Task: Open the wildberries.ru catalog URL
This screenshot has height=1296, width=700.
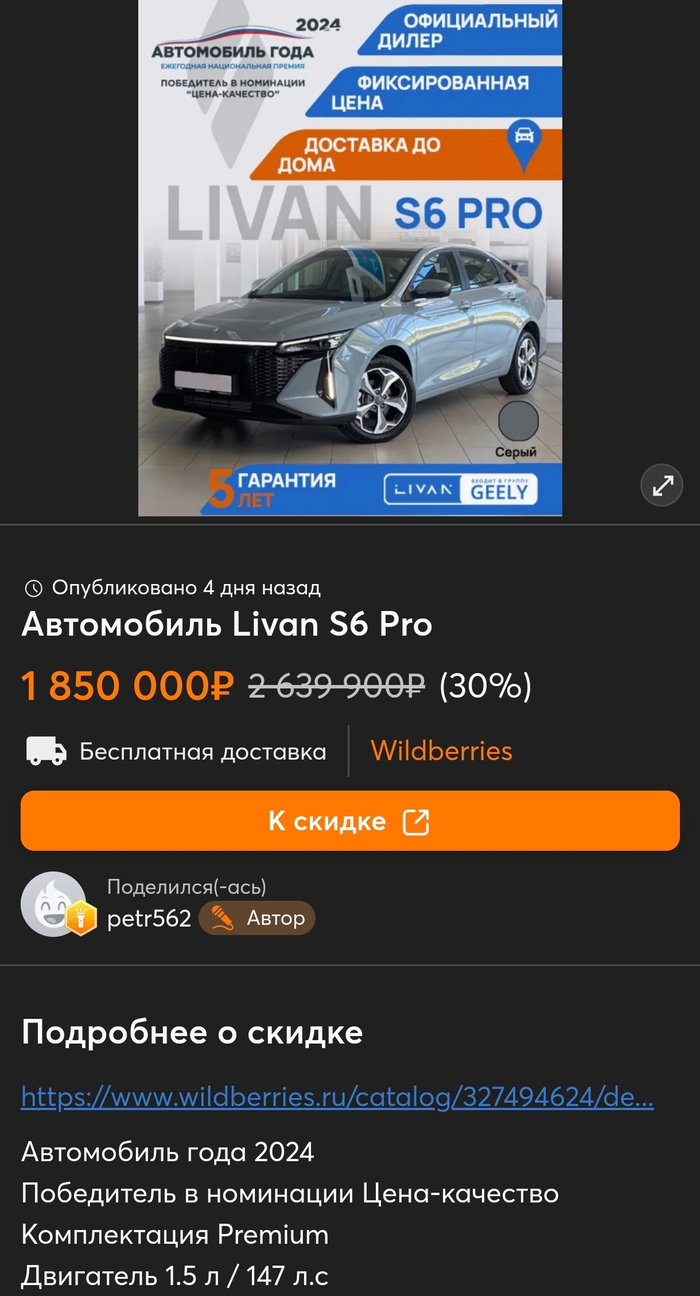Action: click(337, 1097)
